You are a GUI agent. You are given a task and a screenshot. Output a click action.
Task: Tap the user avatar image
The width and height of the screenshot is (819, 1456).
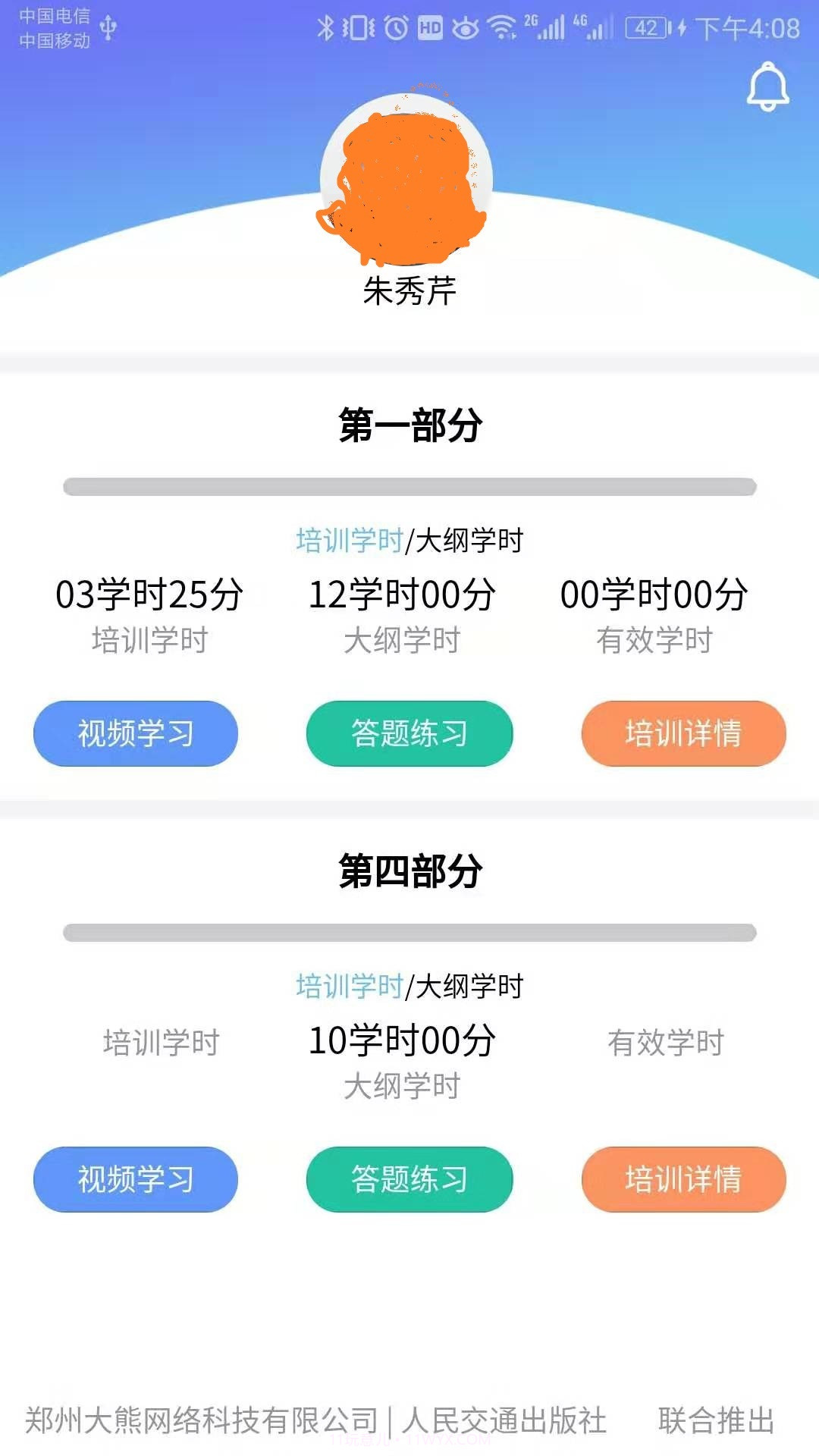coord(407,178)
